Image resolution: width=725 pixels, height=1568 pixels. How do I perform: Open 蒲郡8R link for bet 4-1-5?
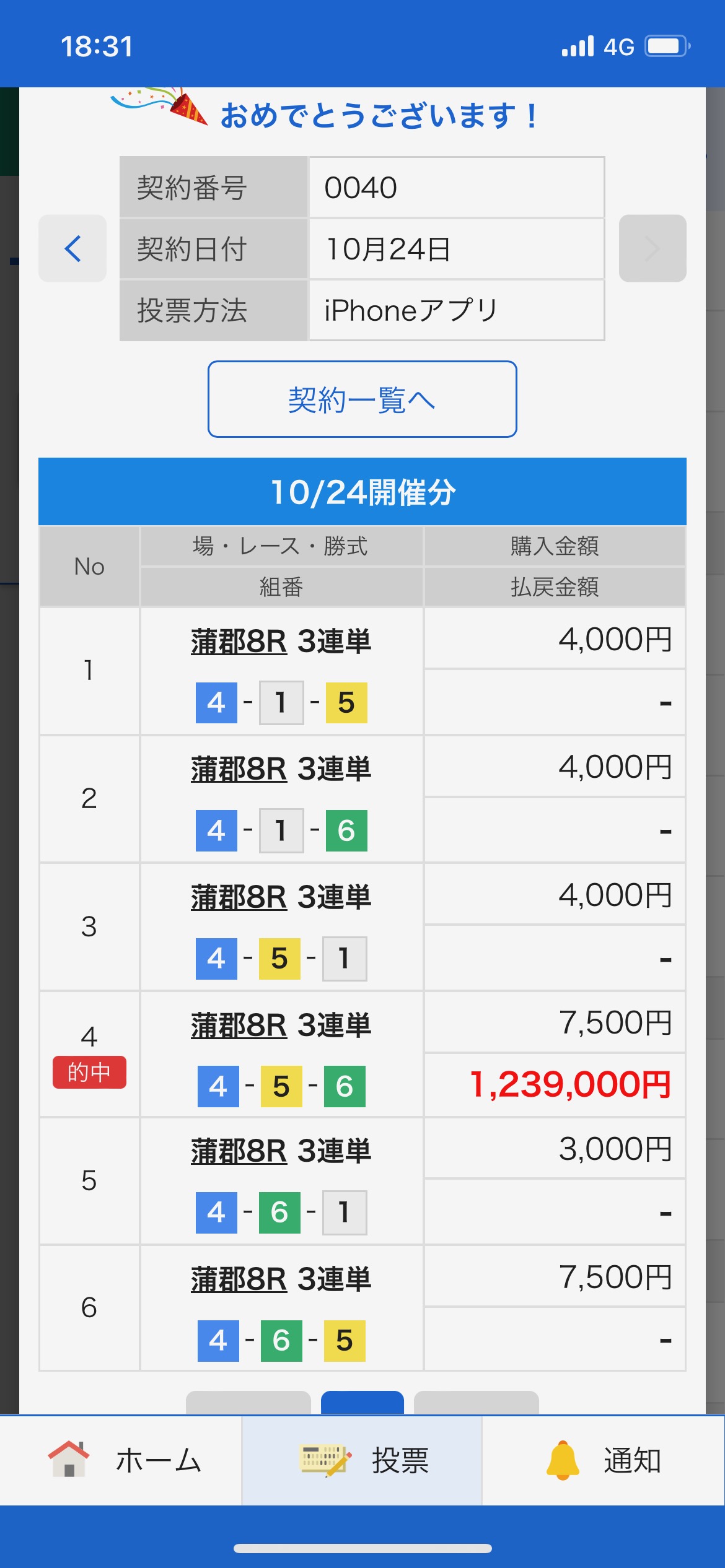click(x=239, y=642)
